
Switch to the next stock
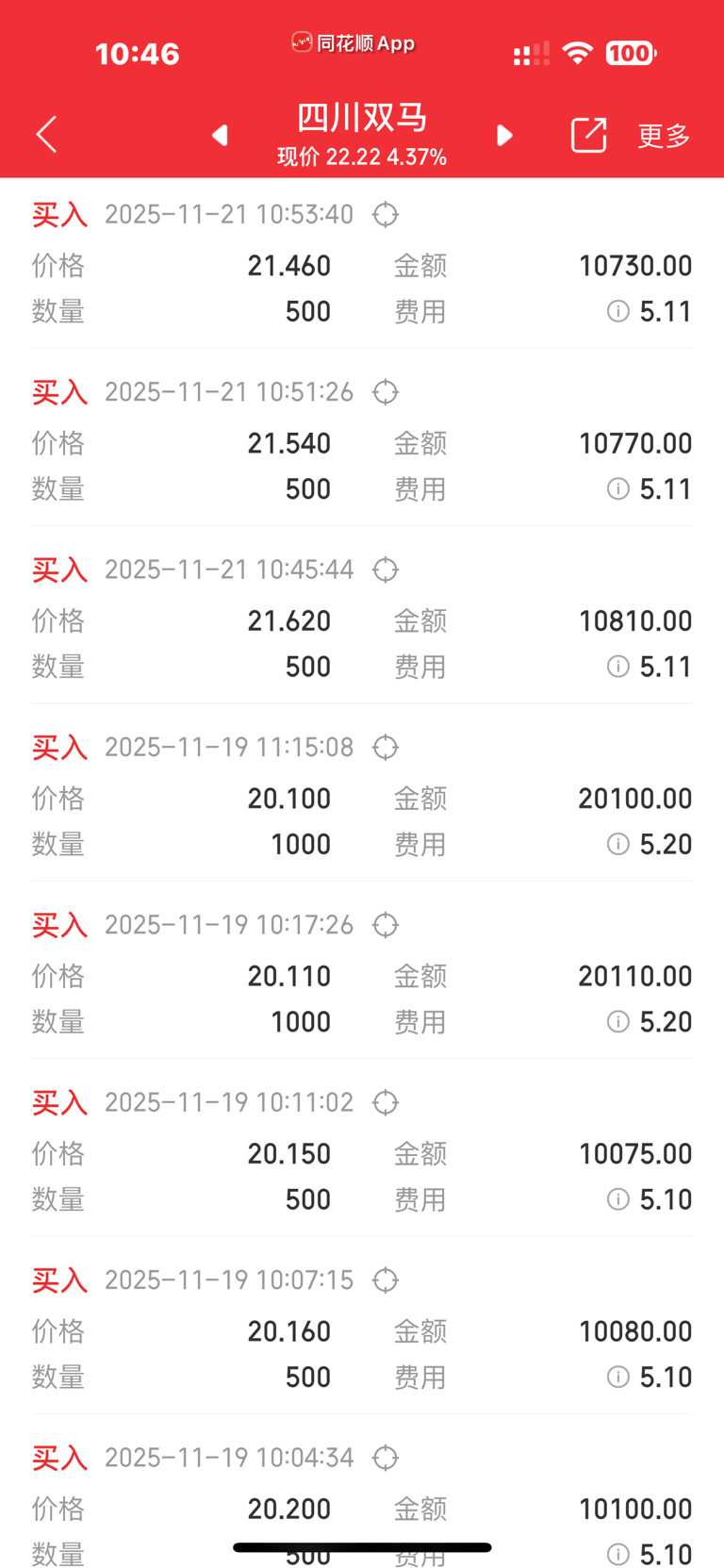(504, 136)
